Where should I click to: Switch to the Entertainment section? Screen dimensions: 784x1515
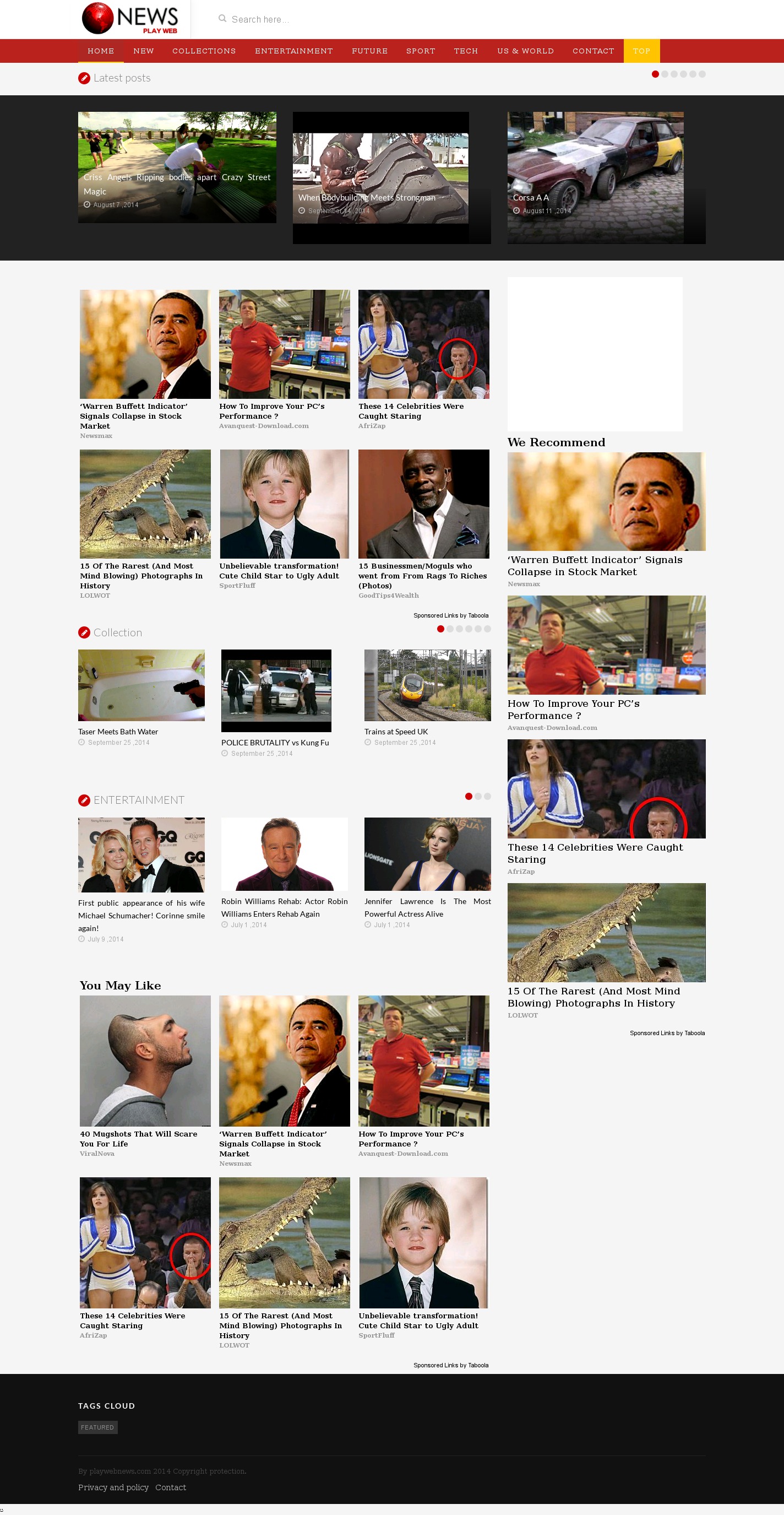[293, 51]
